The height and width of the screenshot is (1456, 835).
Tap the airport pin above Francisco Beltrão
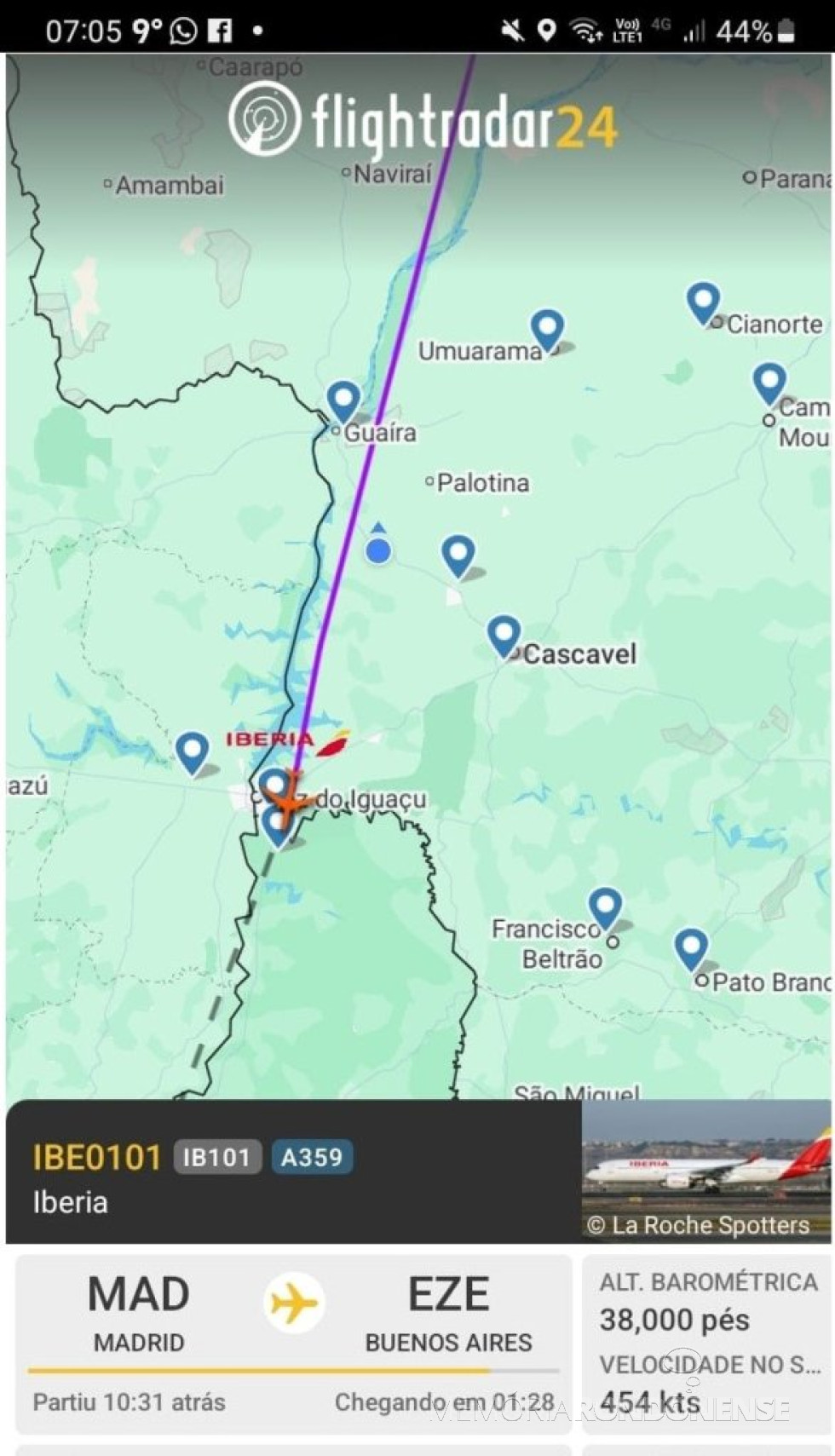coord(605,906)
